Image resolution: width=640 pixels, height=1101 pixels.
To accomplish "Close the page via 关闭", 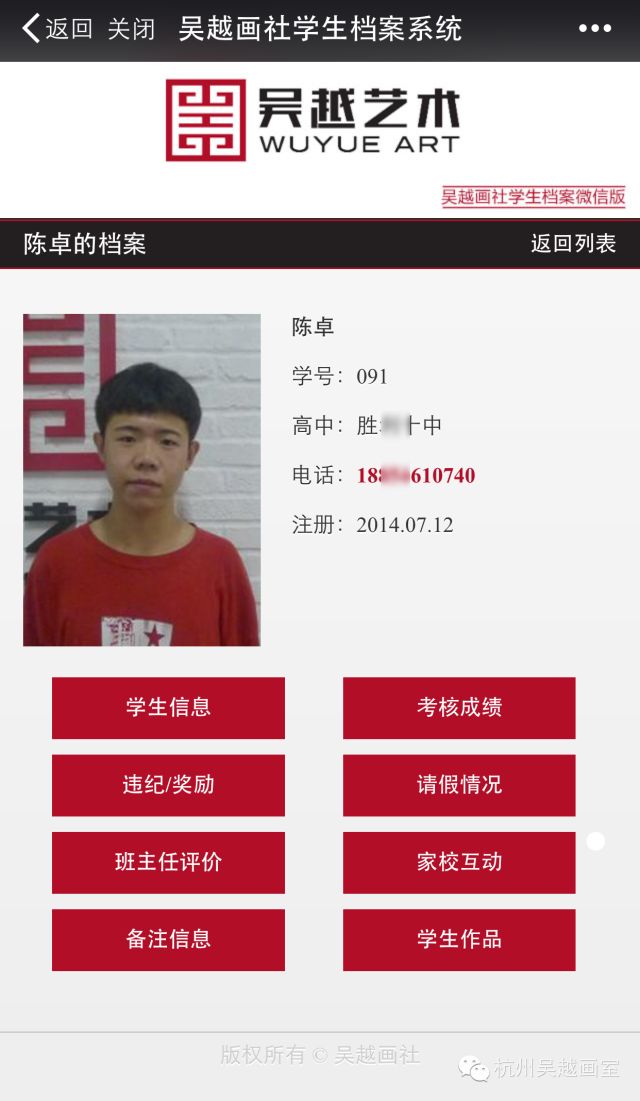I will click(x=131, y=29).
